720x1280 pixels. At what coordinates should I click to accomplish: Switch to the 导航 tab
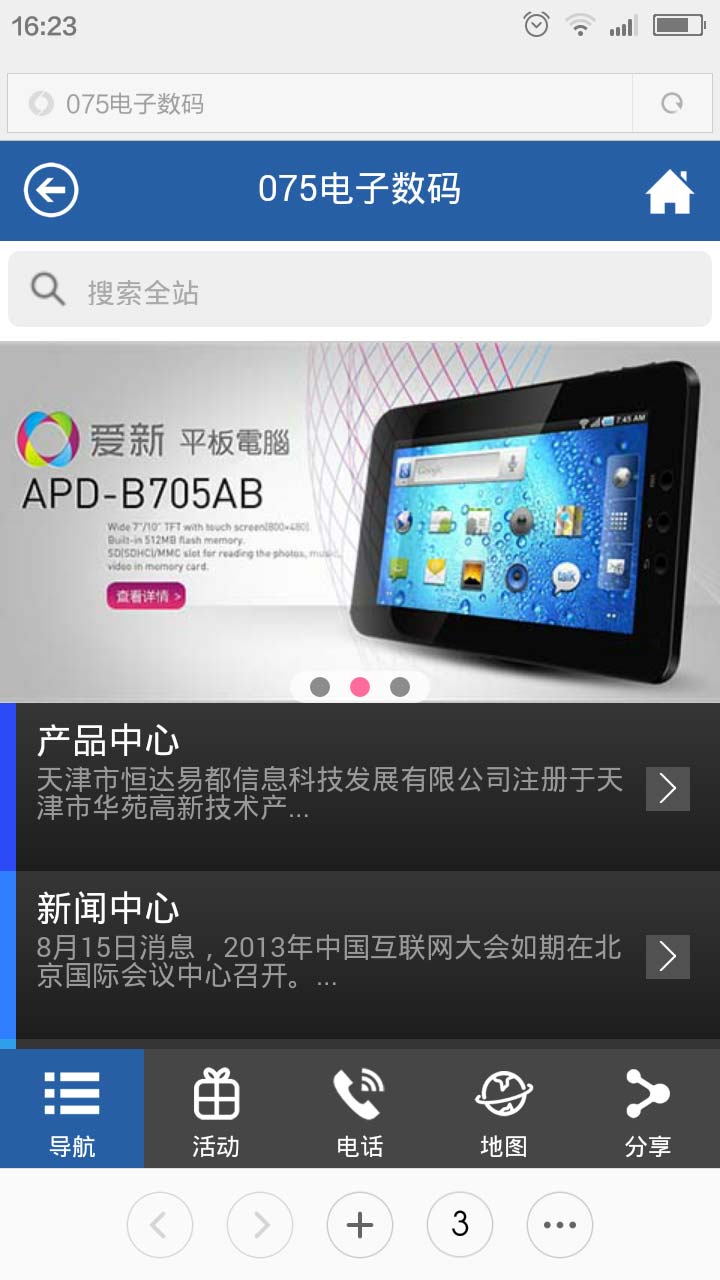(72, 1109)
